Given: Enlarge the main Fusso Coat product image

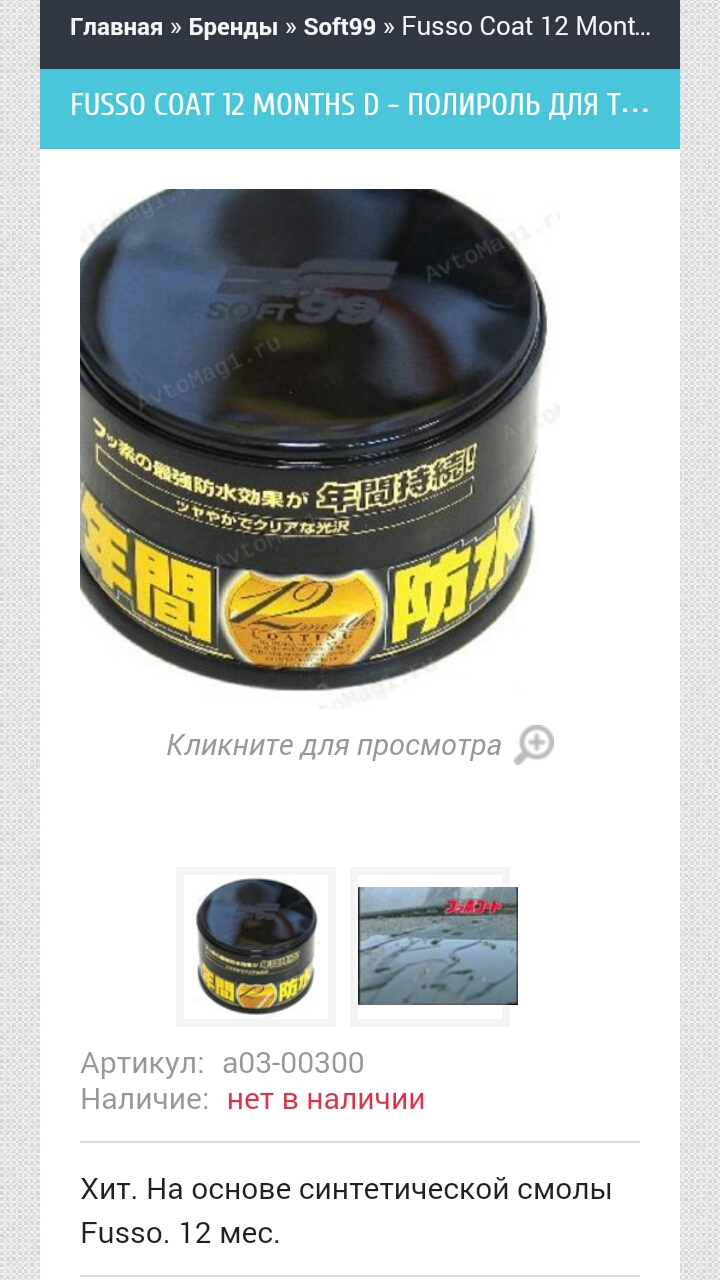Looking at the screenshot, I should (320, 440).
